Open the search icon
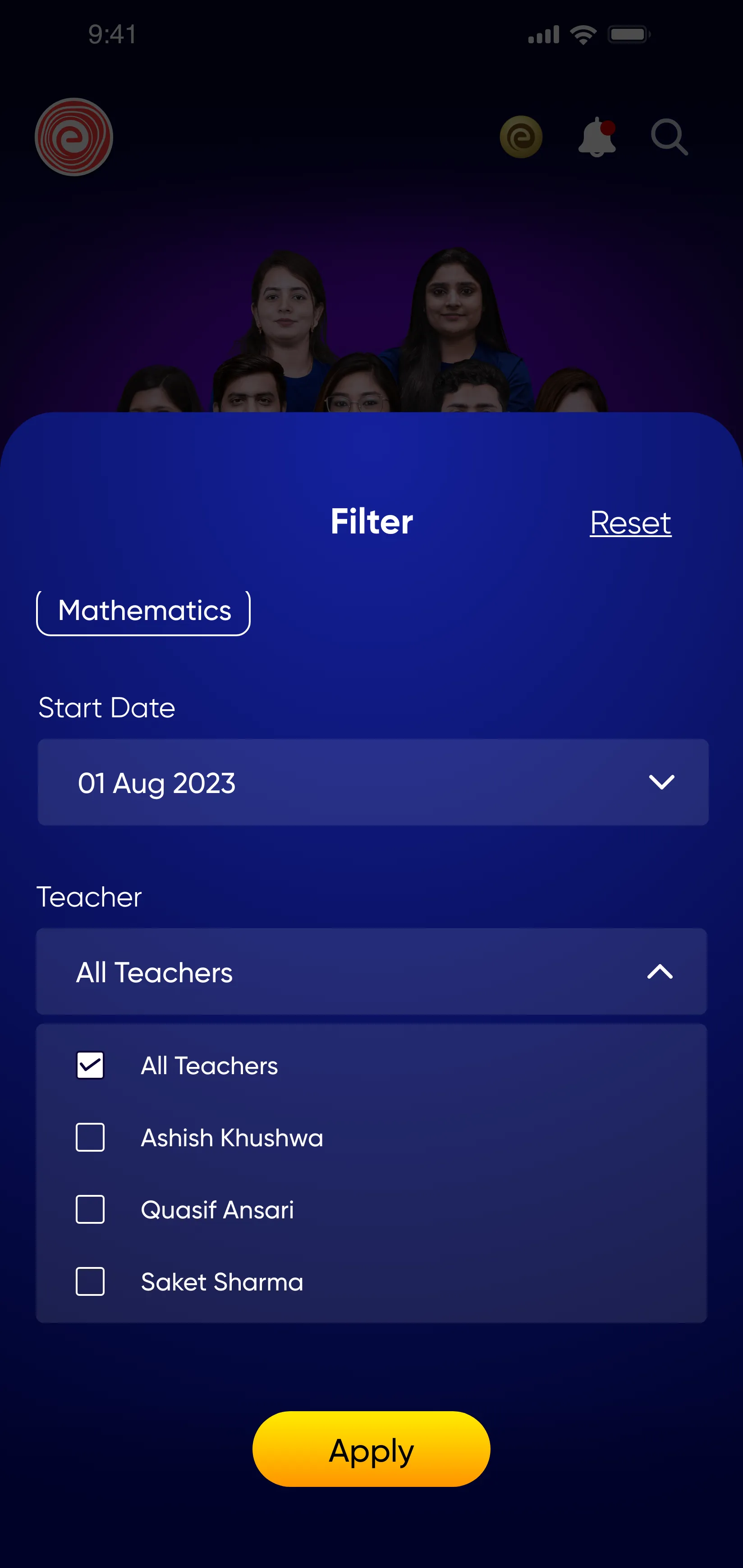 tap(669, 137)
